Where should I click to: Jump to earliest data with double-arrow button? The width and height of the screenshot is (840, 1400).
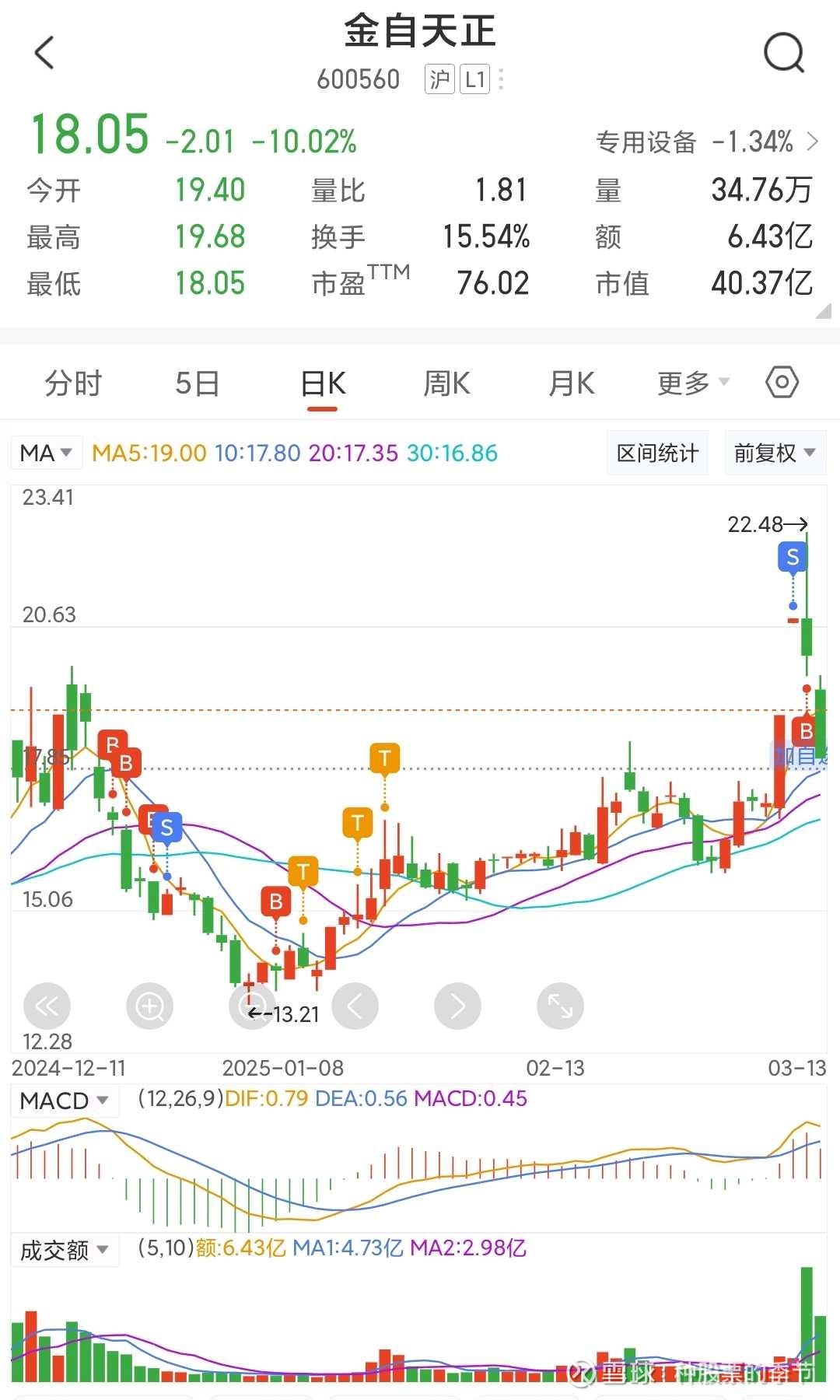click(47, 1006)
